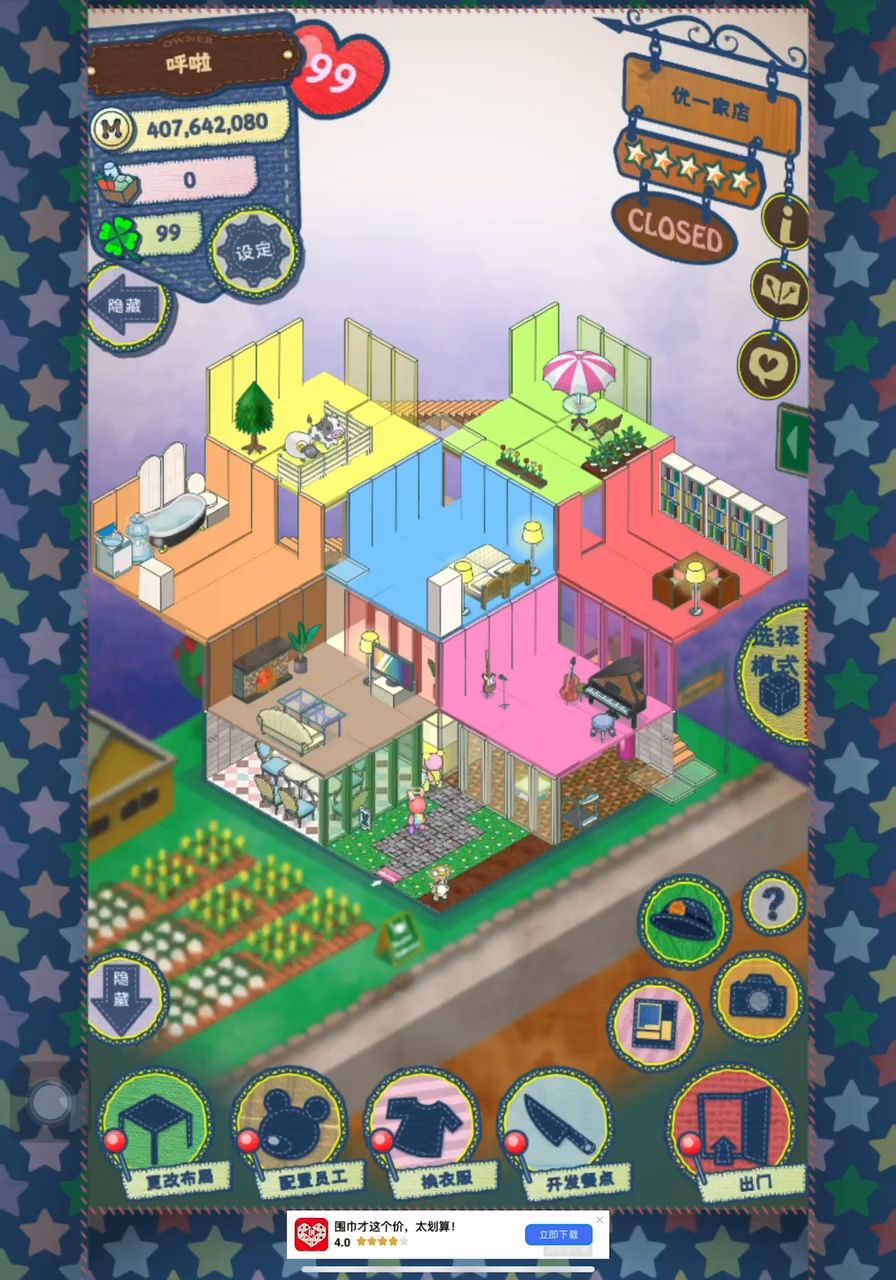Expand the green side arrow tab
896x1280 pixels.
coord(794,440)
